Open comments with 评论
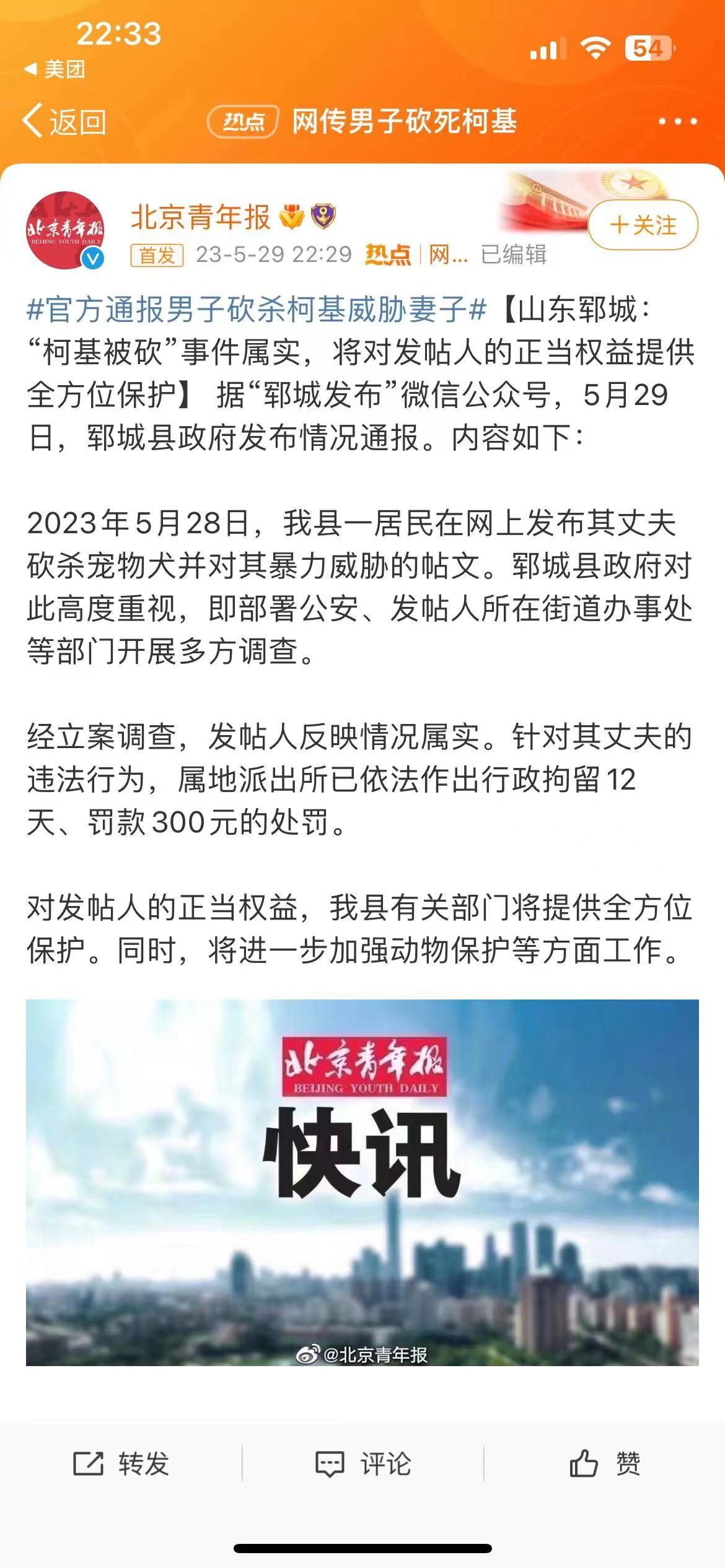 point(363,1464)
